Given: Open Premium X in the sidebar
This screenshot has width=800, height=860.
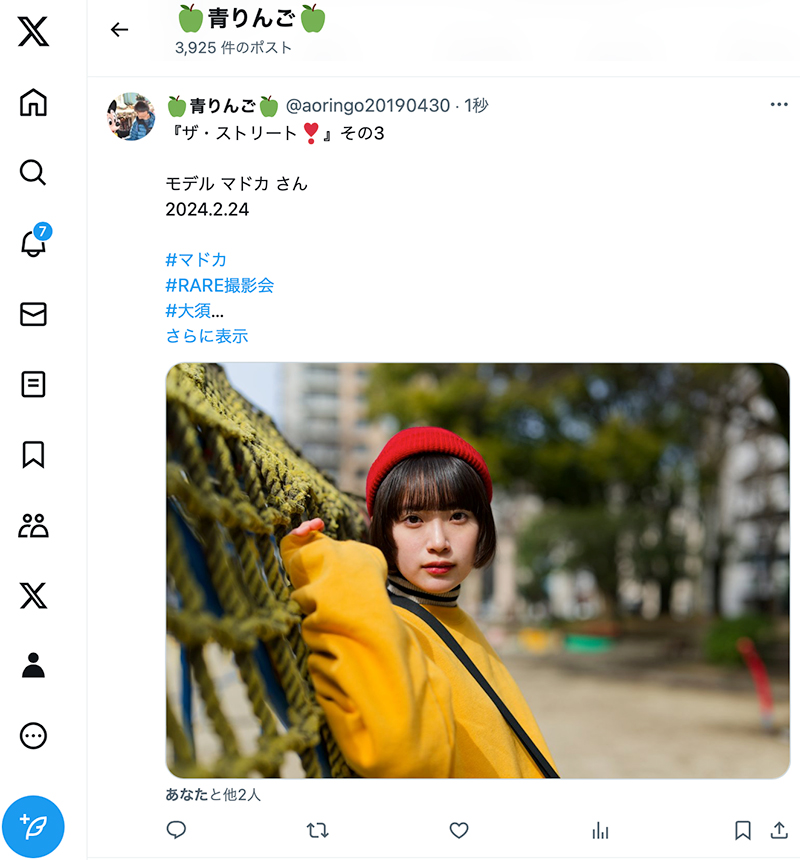Looking at the screenshot, I should pos(33,596).
